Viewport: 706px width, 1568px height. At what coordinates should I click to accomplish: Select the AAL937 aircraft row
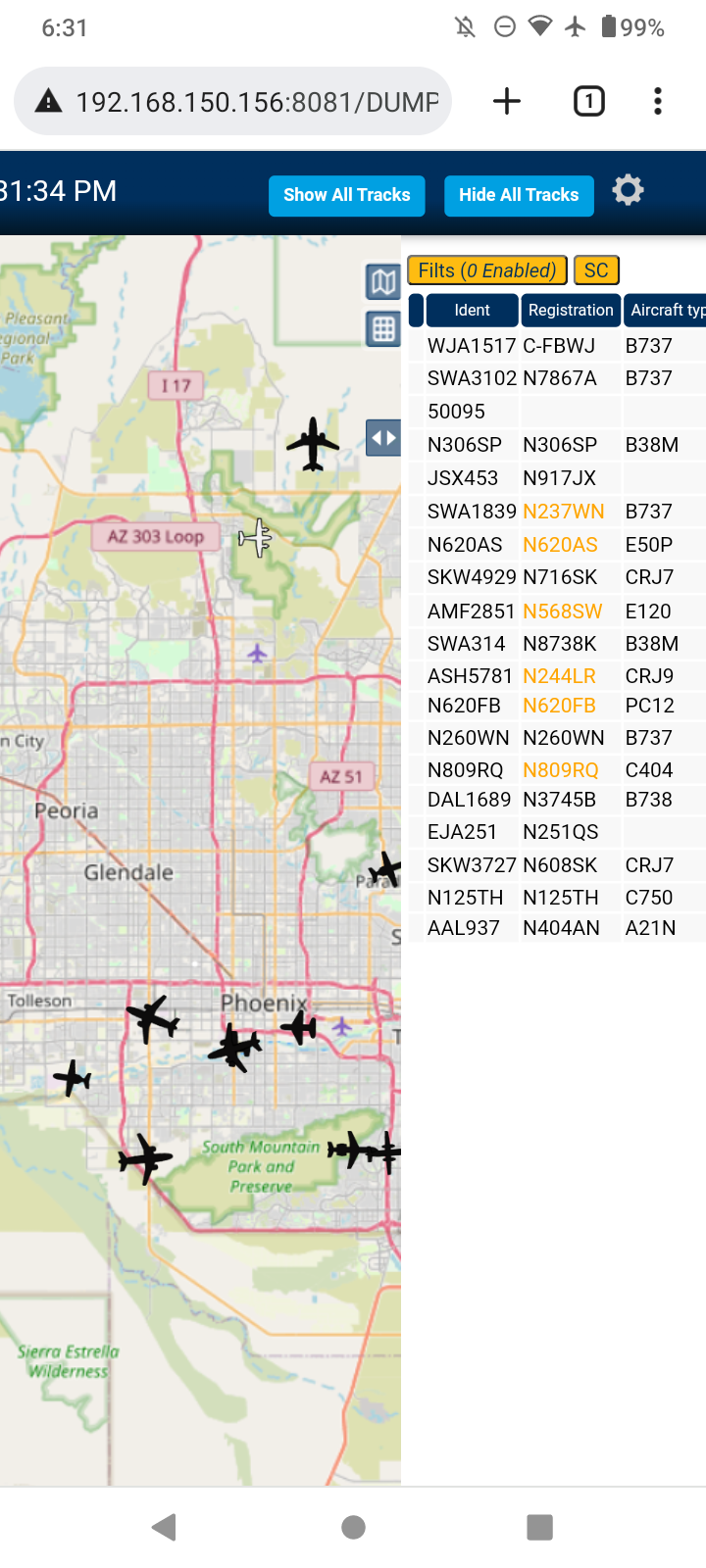[557, 928]
